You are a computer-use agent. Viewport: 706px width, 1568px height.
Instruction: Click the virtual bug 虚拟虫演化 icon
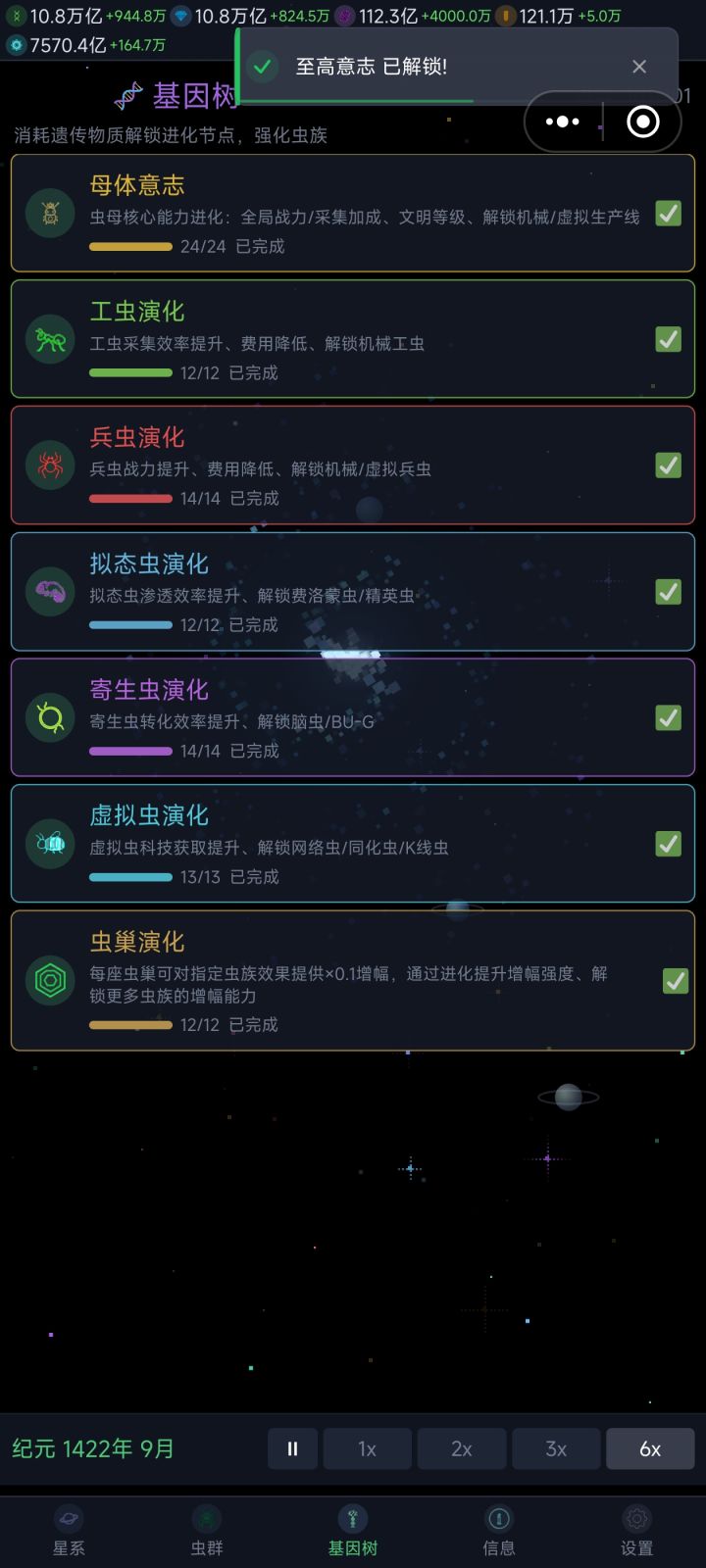point(50,844)
